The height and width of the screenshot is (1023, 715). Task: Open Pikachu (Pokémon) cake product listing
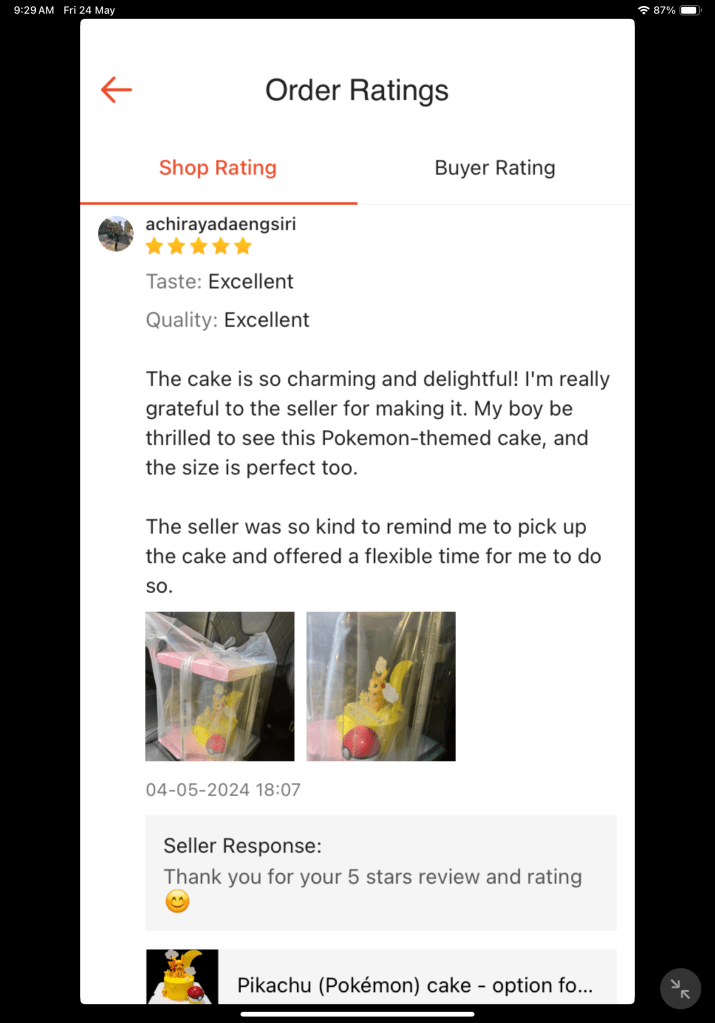[415, 984]
